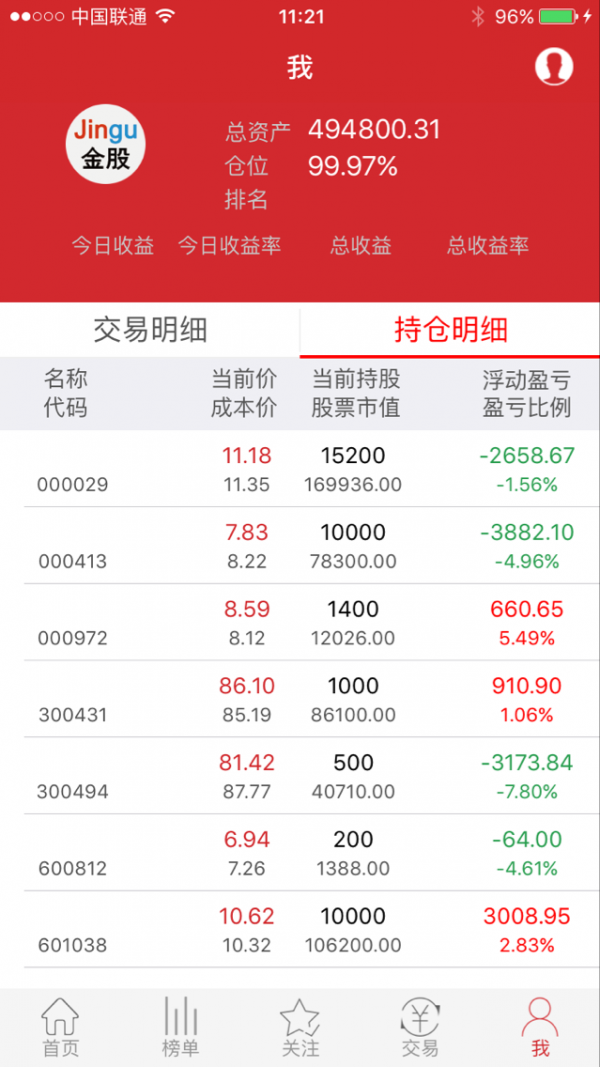Screen dimensions: 600x1067
Task: Go to the 首页 home tab
Action: click(61, 1028)
